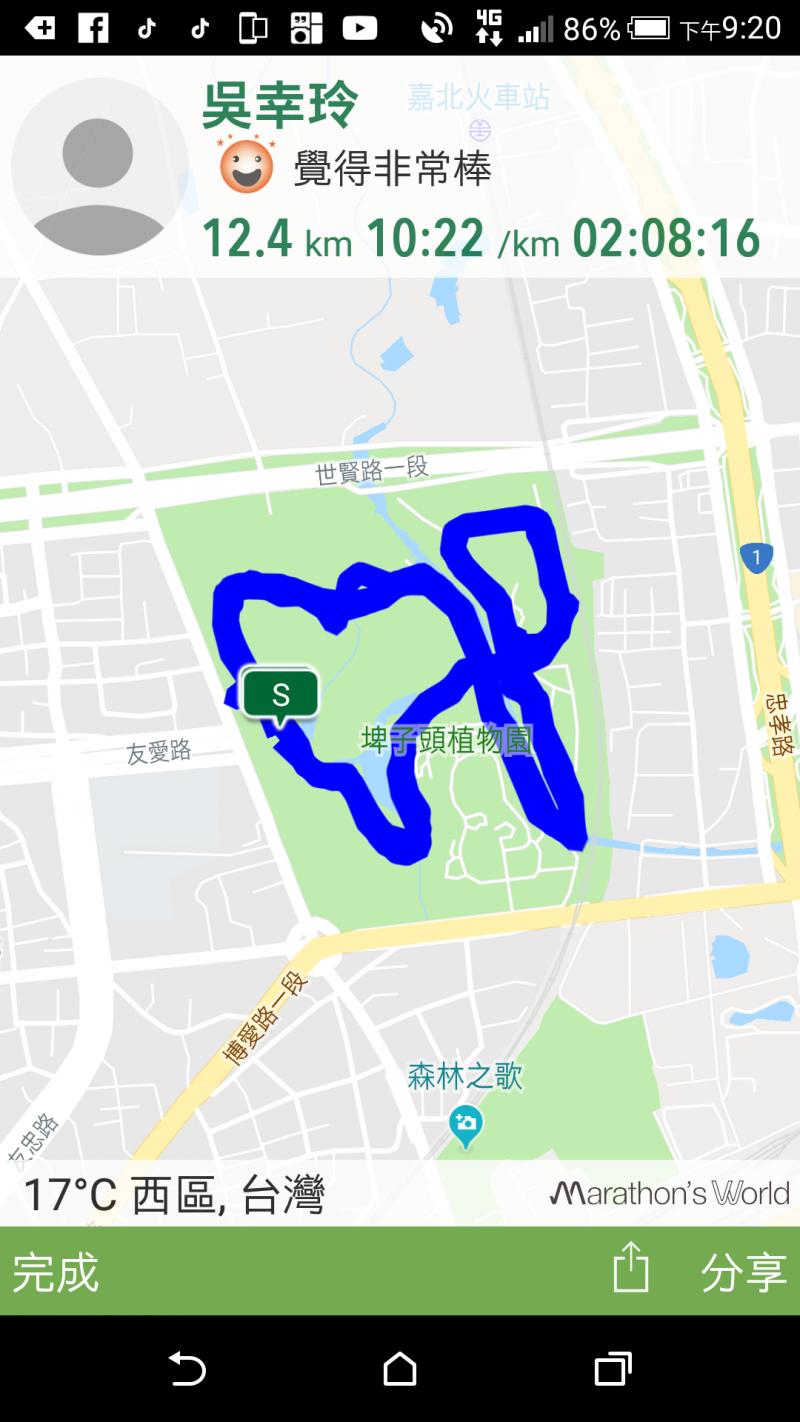Tap the green S start marker
Viewport: 800px width, 1422px height.
(280, 694)
